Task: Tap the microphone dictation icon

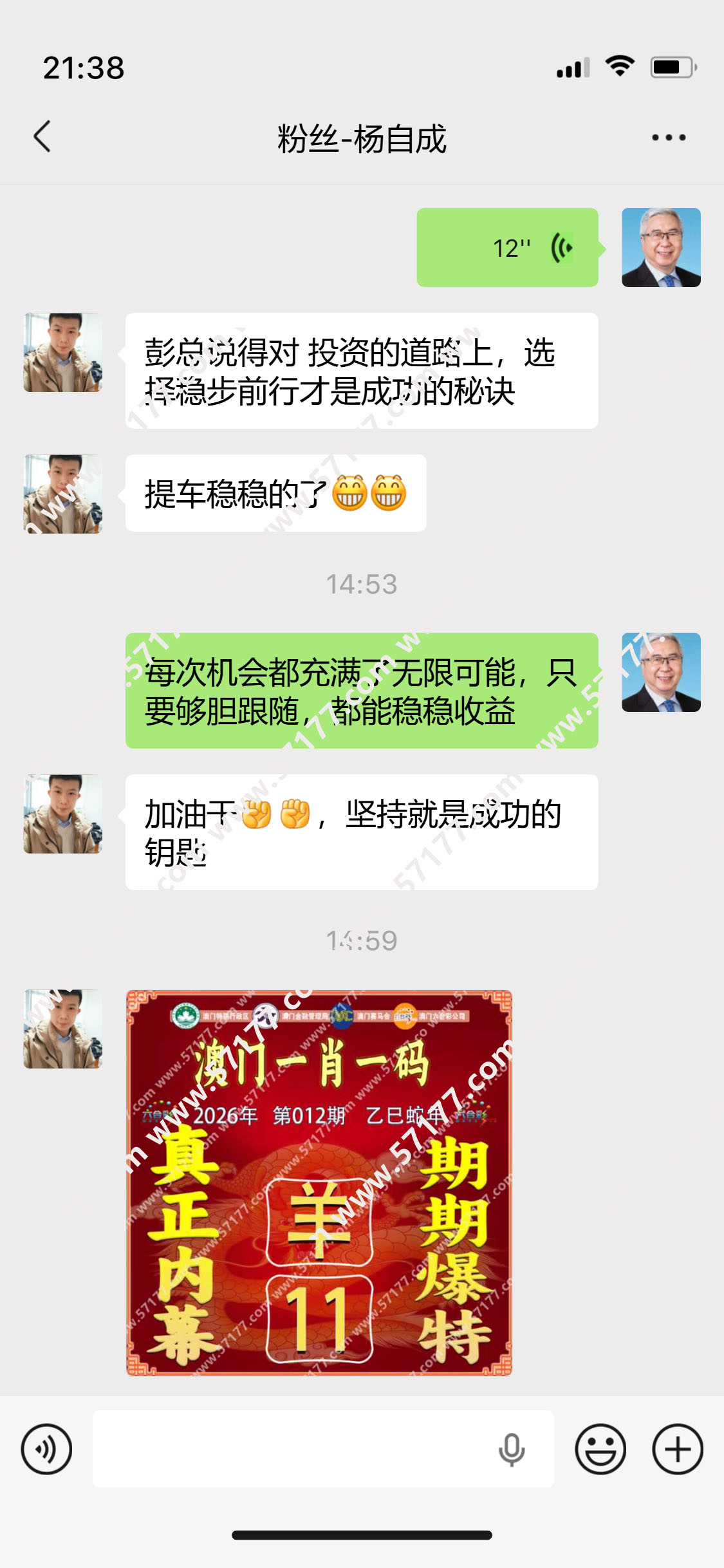Action: tap(512, 1449)
